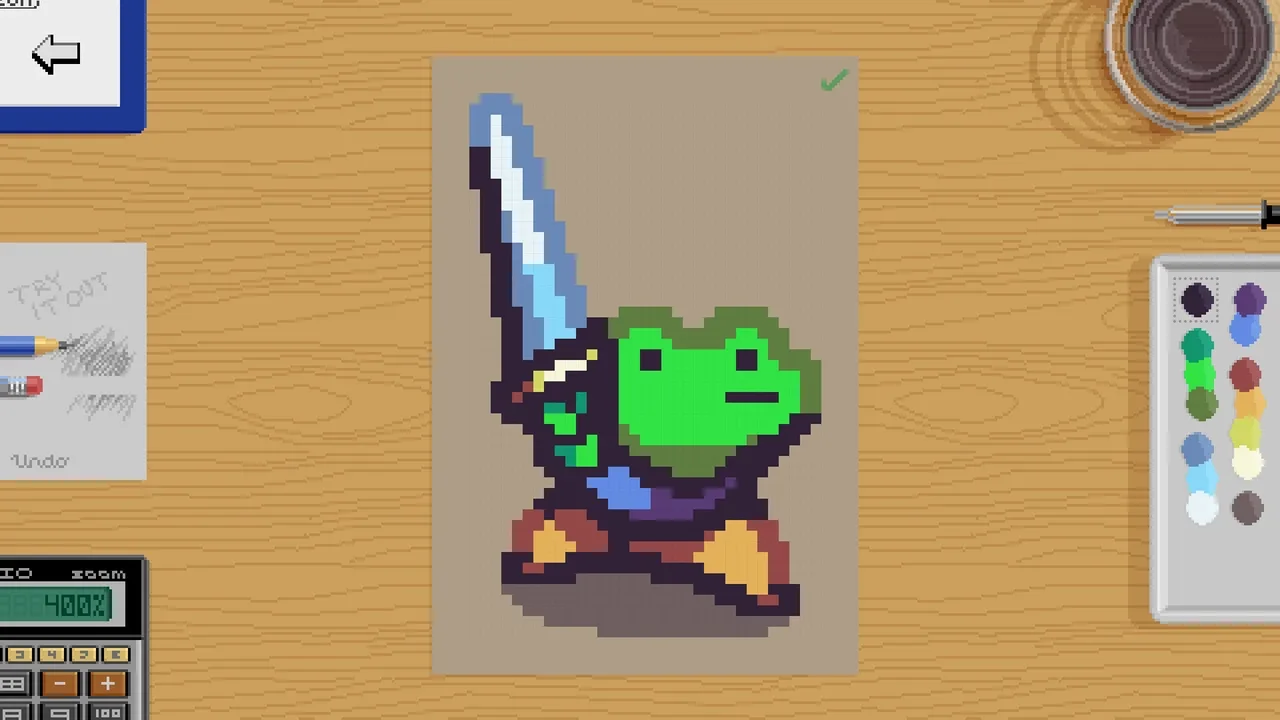This screenshot has height=720, width=1280.
Task: Choose the yellow-green paint
Action: click(x=1245, y=433)
